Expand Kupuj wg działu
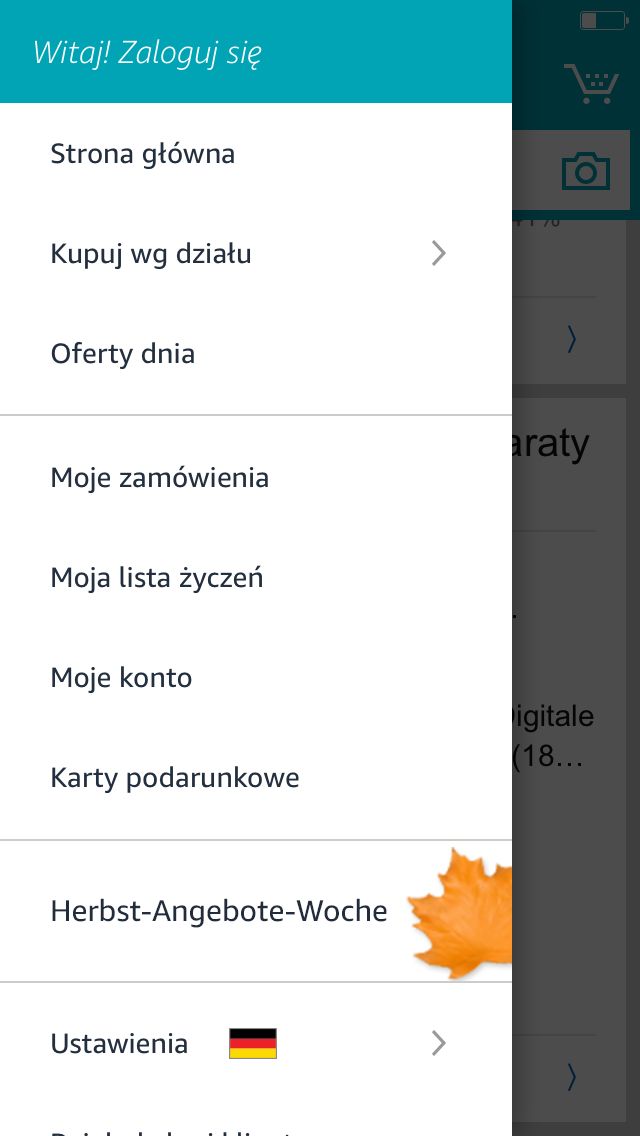 tap(256, 254)
